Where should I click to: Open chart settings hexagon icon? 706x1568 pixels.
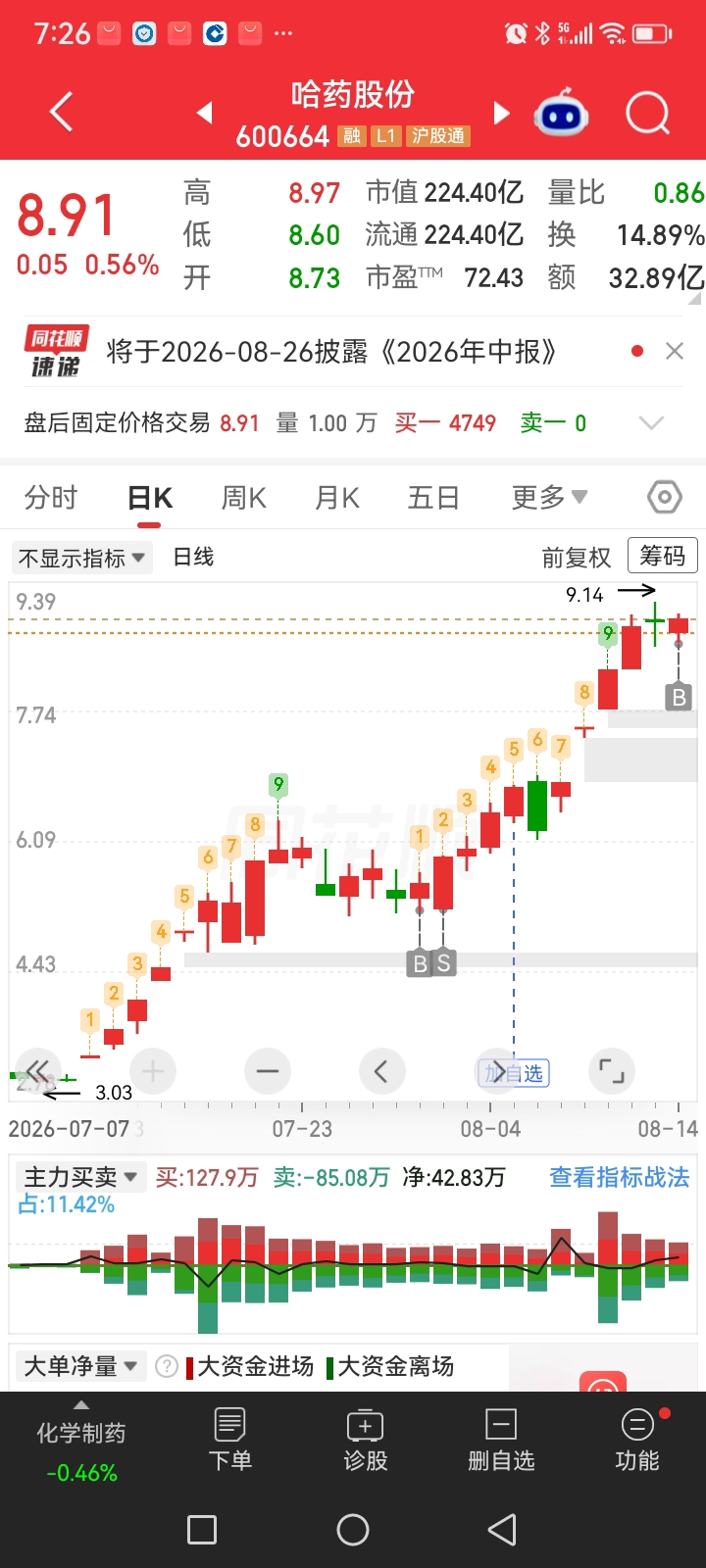click(665, 498)
